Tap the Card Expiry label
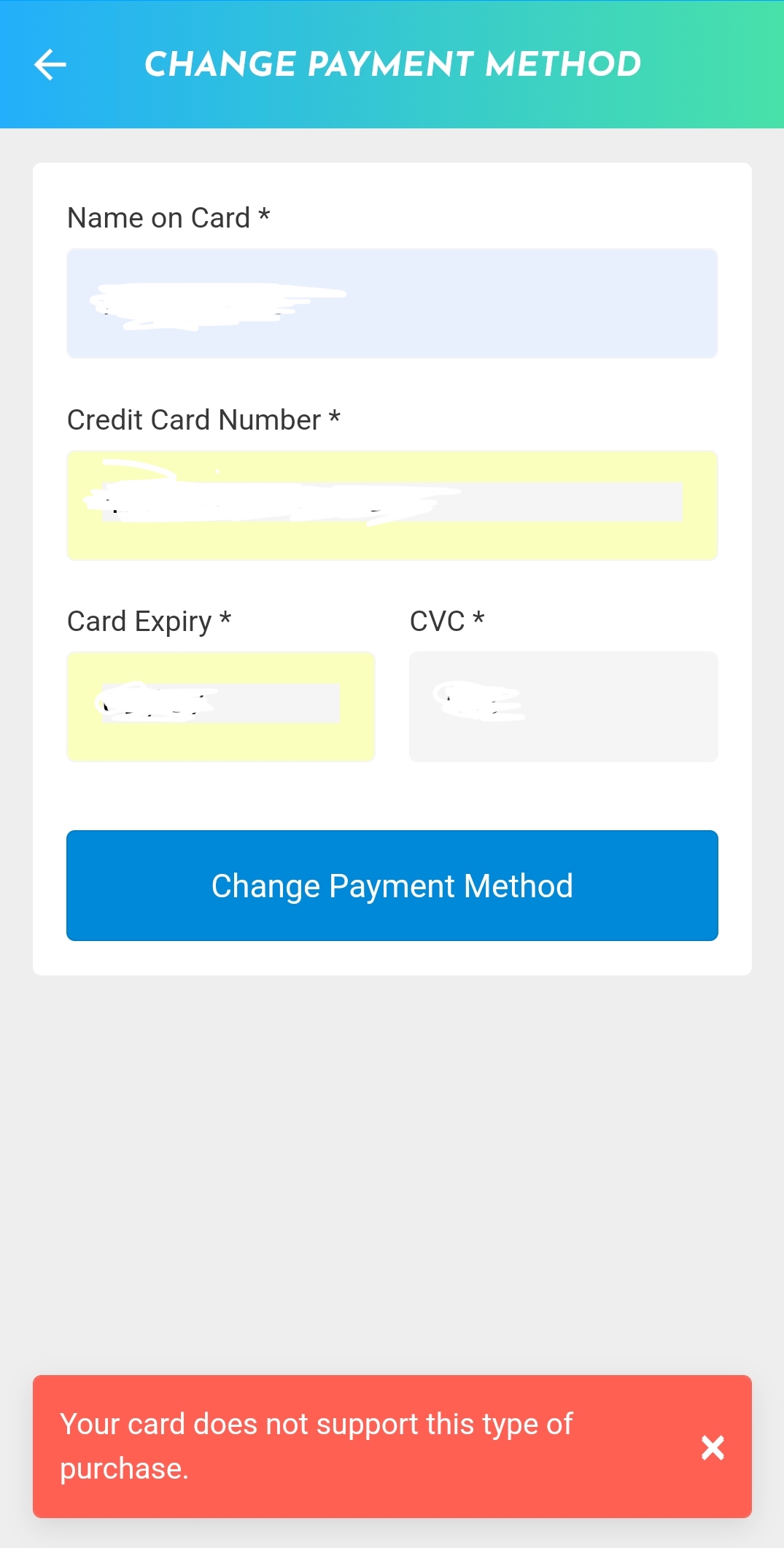Image resolution: width=784 pixels, height=1548 pixels. click(x=148, y=621)
